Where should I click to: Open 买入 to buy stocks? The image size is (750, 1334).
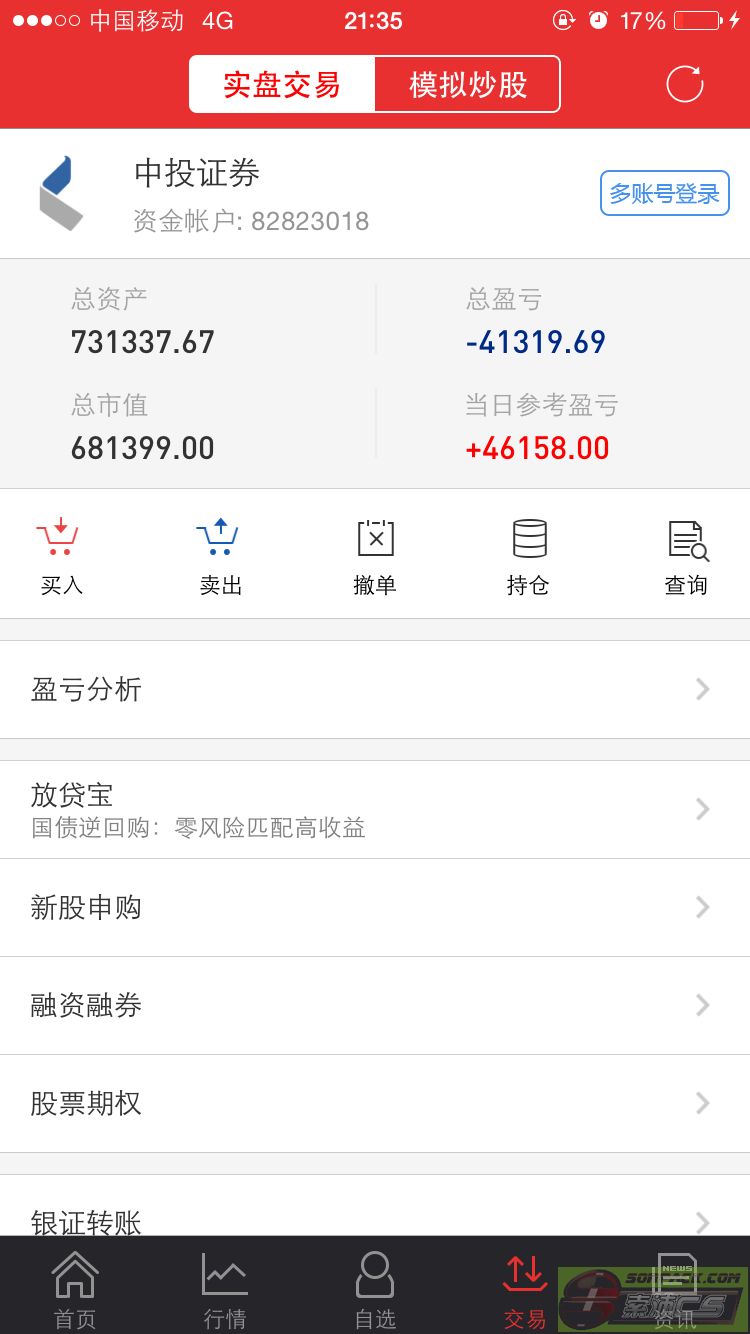pos(60,556)
